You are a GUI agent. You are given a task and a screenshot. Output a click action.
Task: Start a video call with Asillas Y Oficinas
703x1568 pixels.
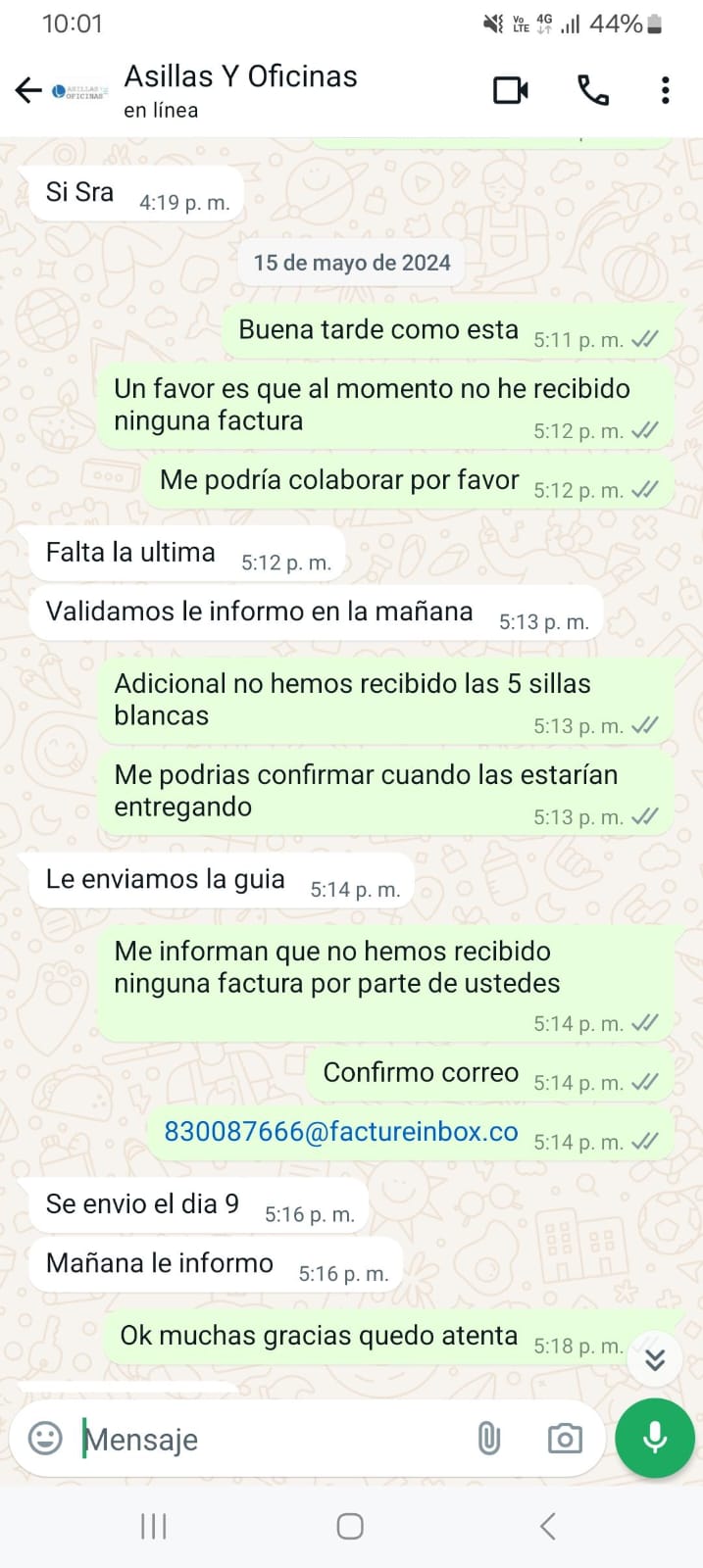tap(510, 91)
